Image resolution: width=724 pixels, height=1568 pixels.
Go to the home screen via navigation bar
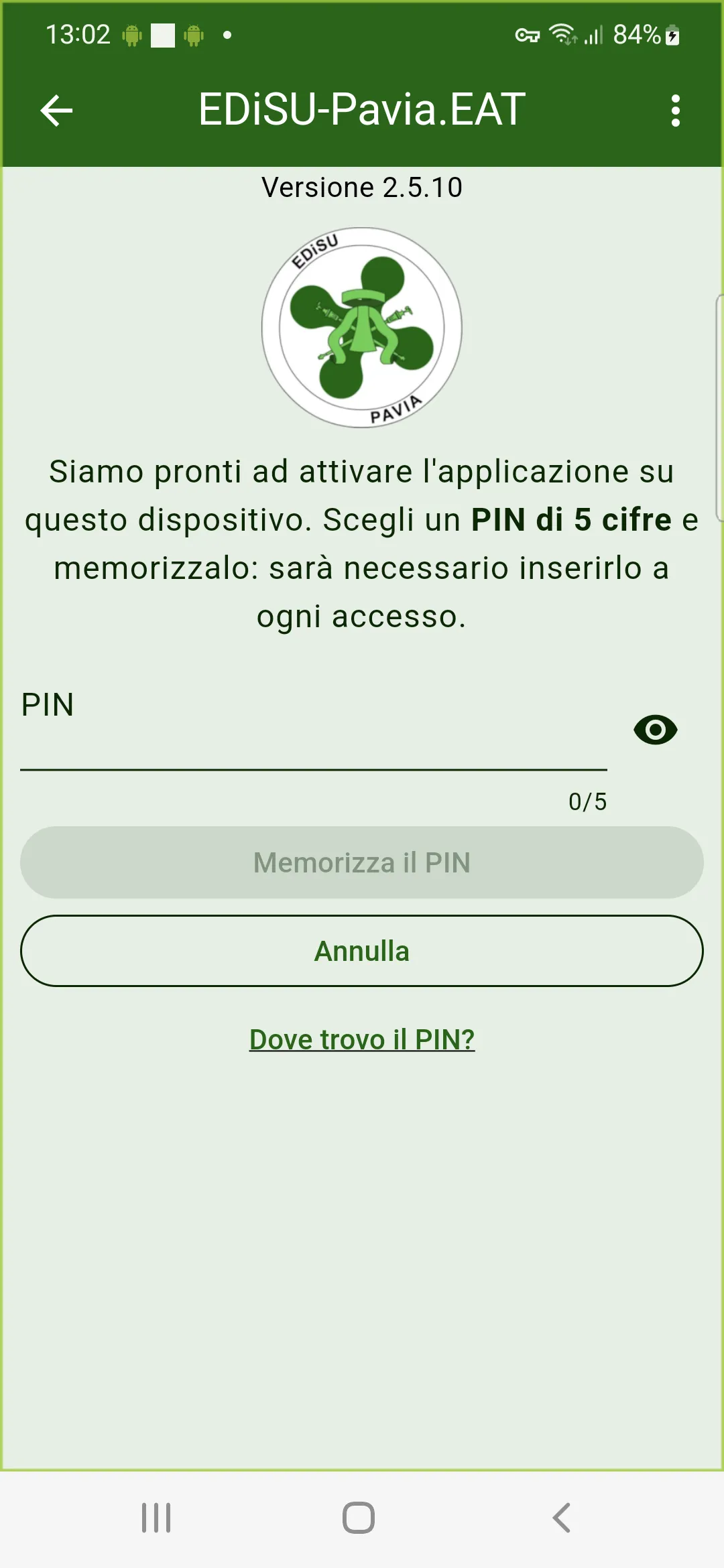pos(359,1518)
